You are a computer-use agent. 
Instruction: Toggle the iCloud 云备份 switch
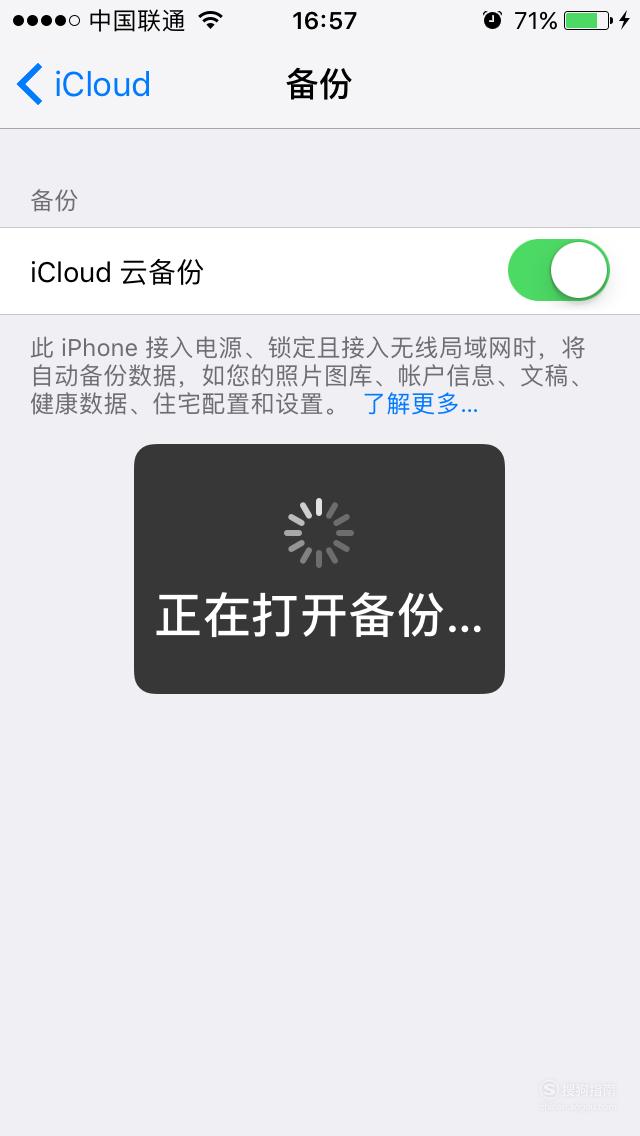pos(558,270)
